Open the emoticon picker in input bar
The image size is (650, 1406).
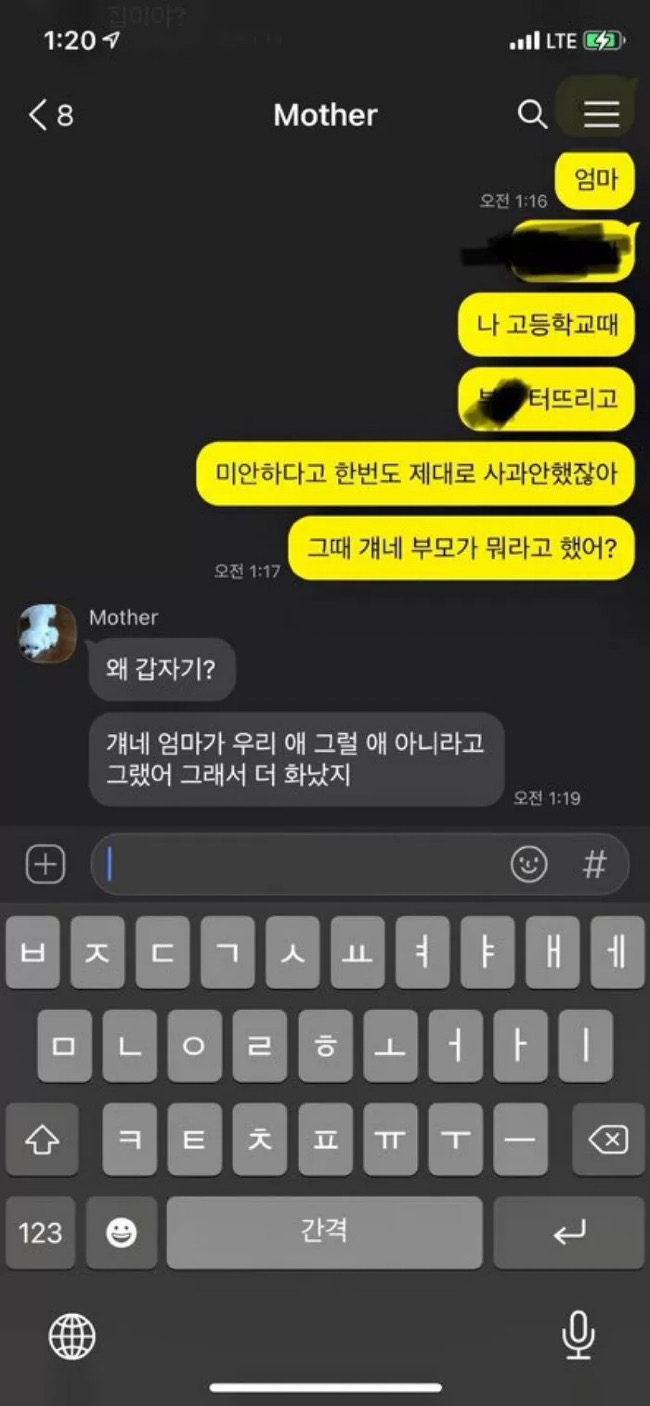click(x=529, y=864)
